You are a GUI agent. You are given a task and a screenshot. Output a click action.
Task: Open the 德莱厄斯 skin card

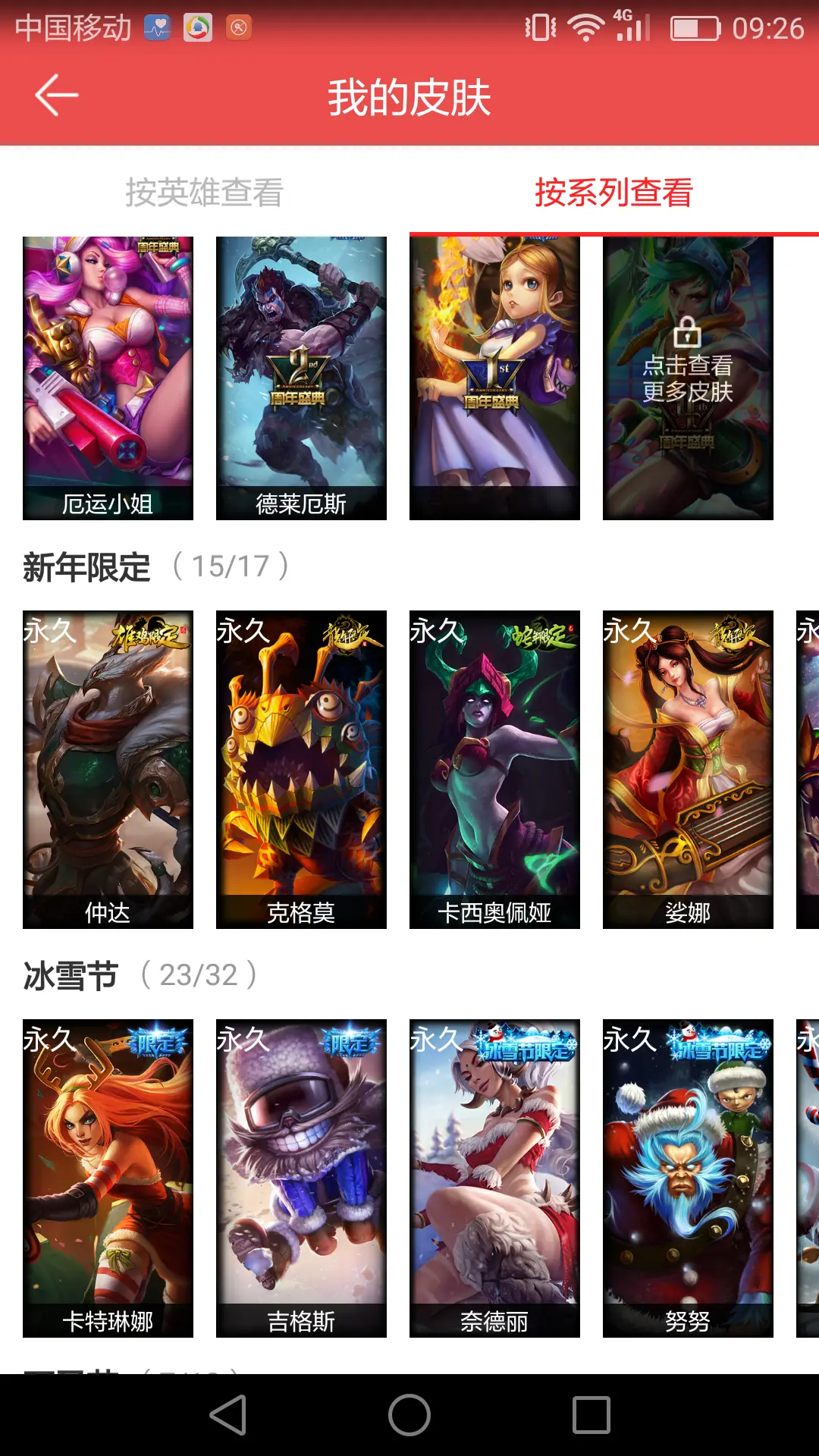pyautogui.click(x=301, y=378)
